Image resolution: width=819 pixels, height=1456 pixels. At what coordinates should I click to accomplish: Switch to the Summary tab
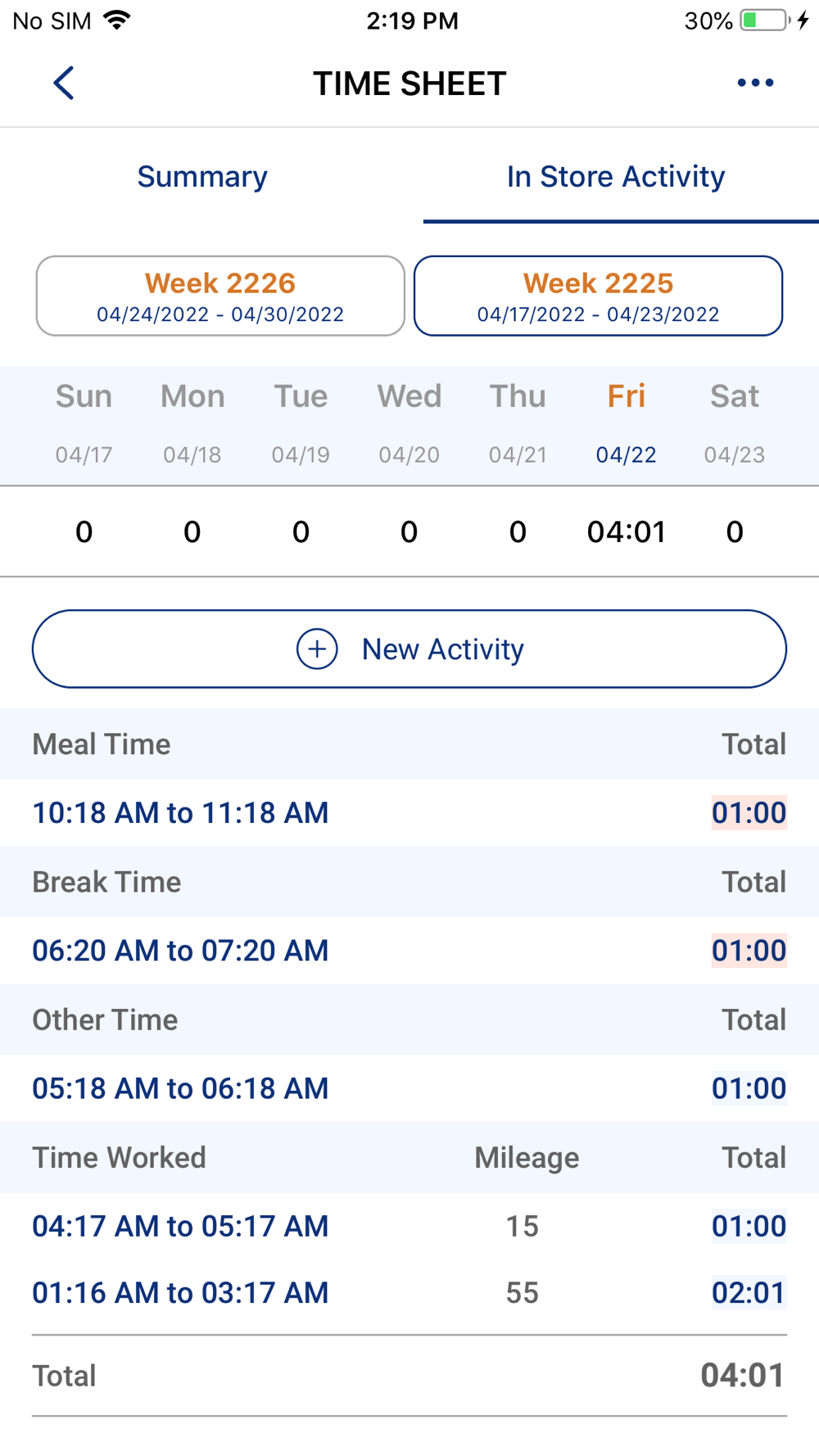pos(202,177)
